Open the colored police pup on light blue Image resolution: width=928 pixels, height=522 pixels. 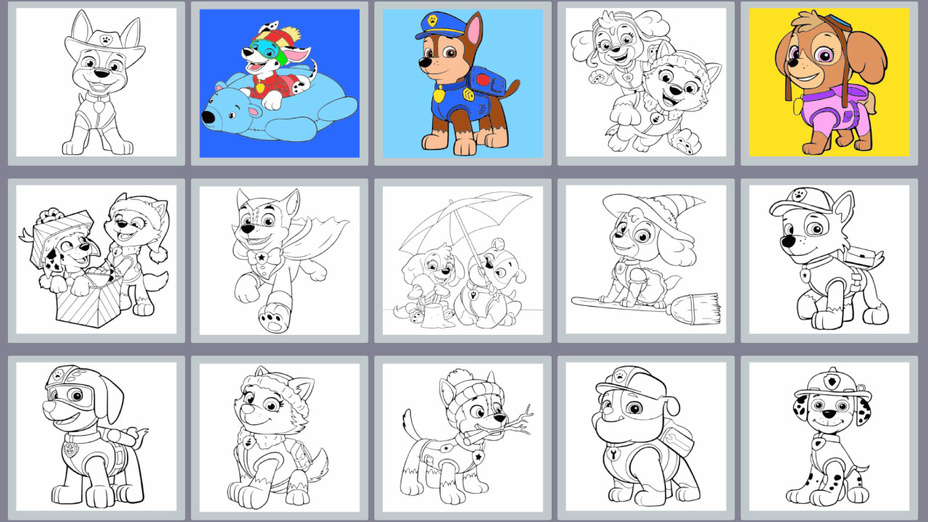[x=463, y=83]
